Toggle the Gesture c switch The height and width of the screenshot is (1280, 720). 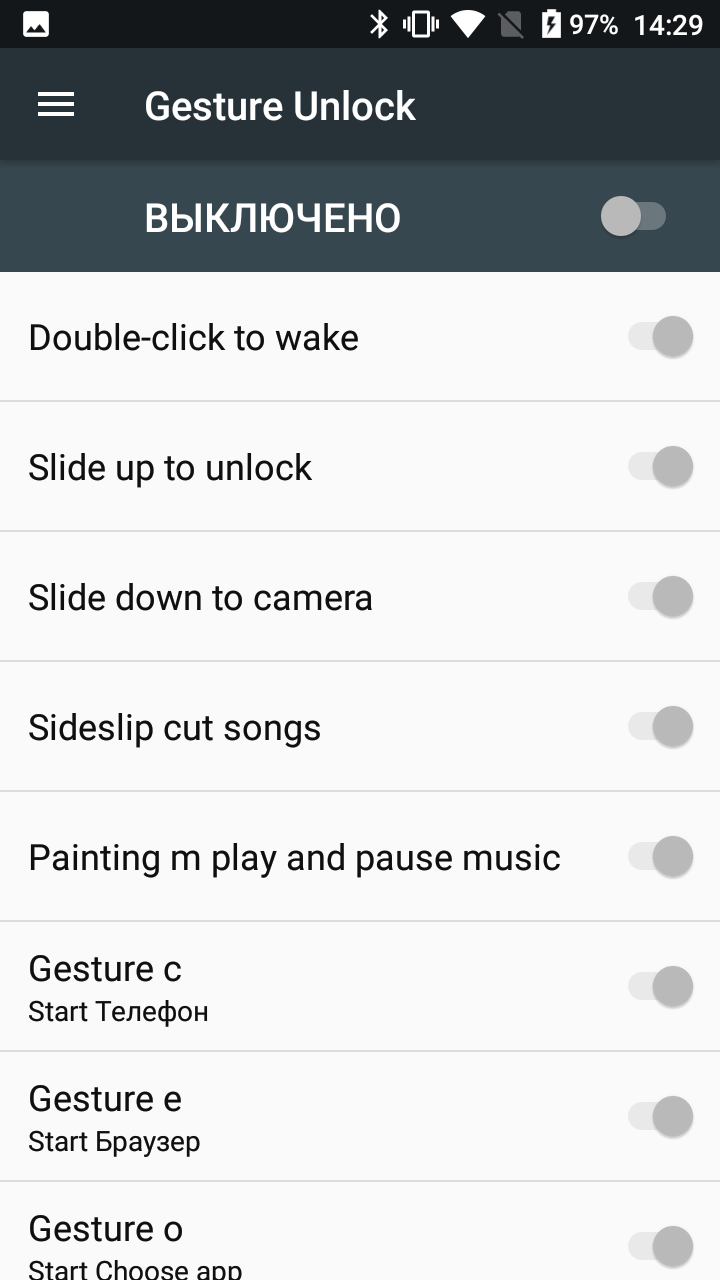(x=660, y=987)
